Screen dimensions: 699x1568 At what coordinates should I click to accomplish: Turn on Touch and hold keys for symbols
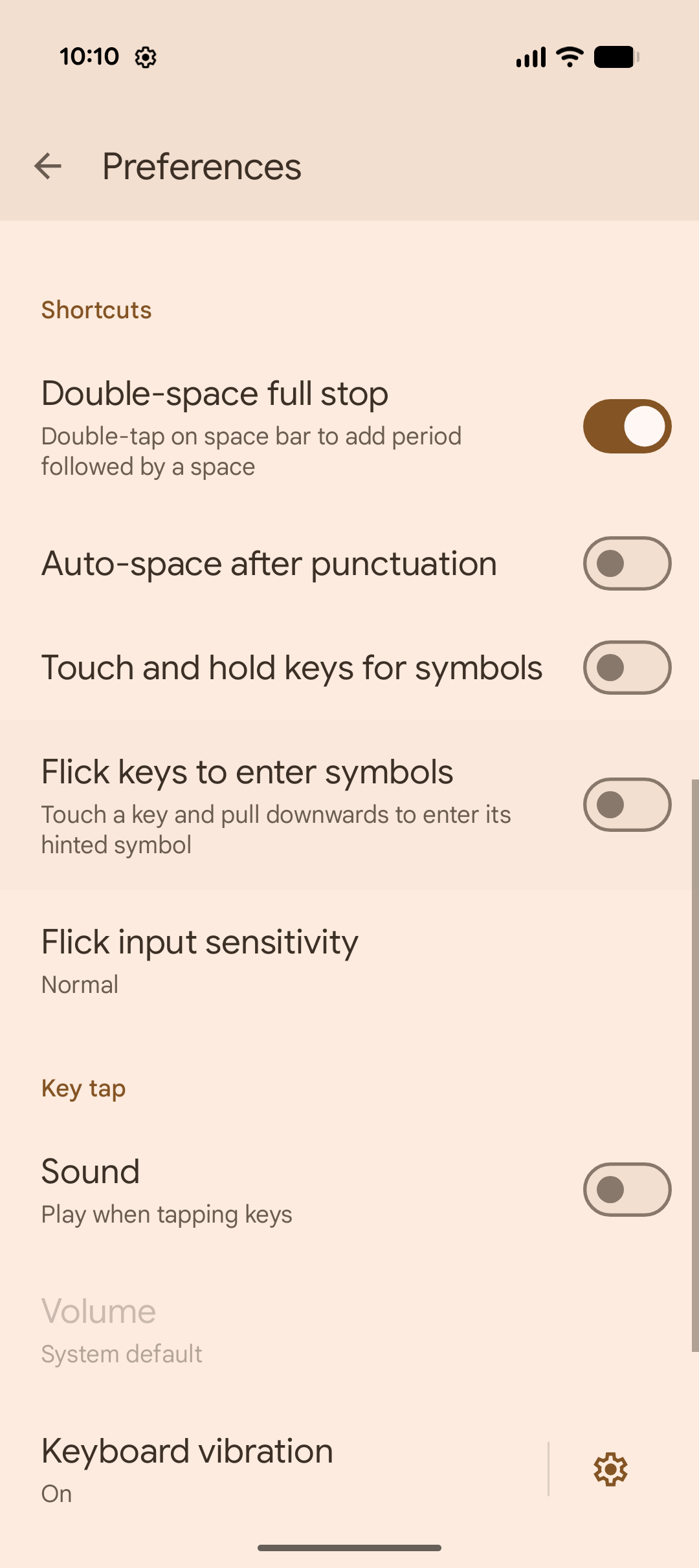click(627, 668)
